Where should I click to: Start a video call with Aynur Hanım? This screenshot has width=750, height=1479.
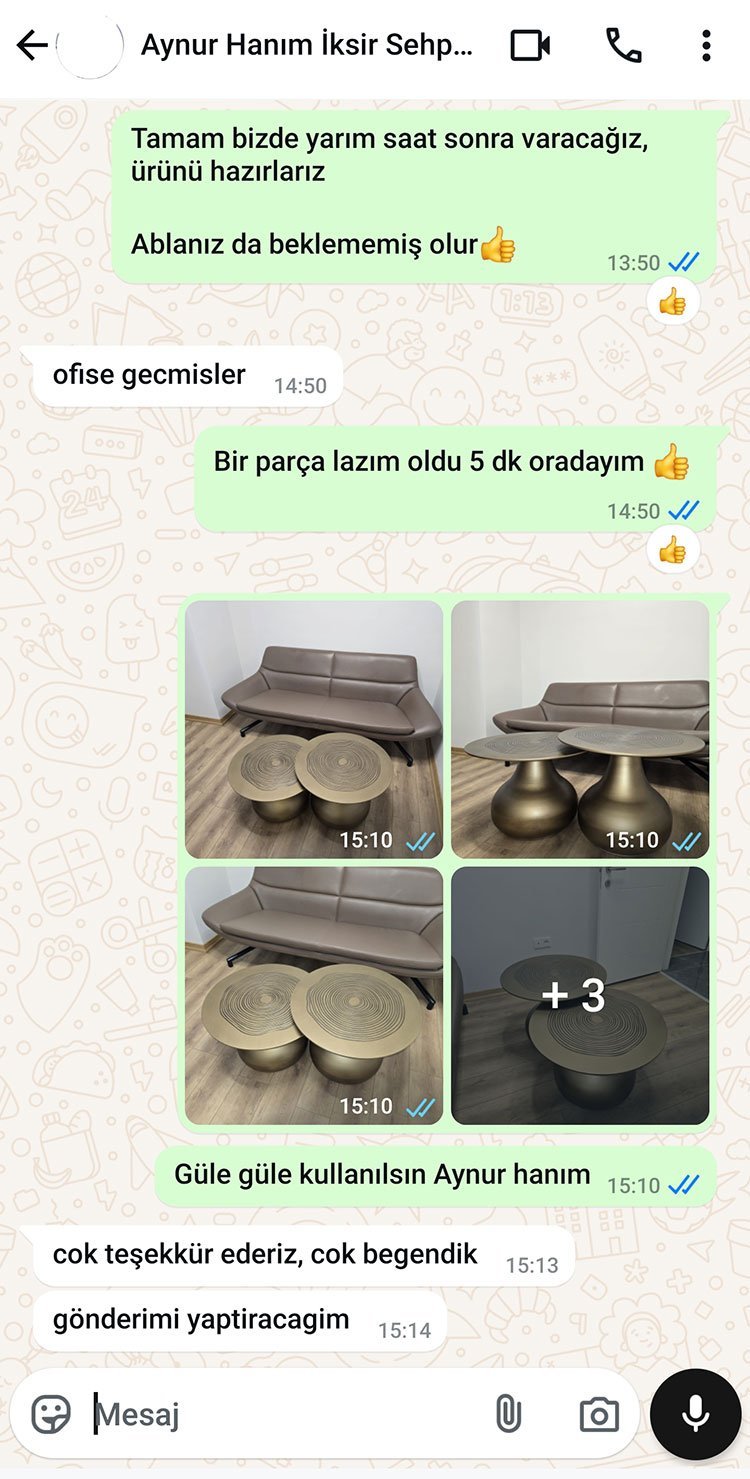(530, 46)
